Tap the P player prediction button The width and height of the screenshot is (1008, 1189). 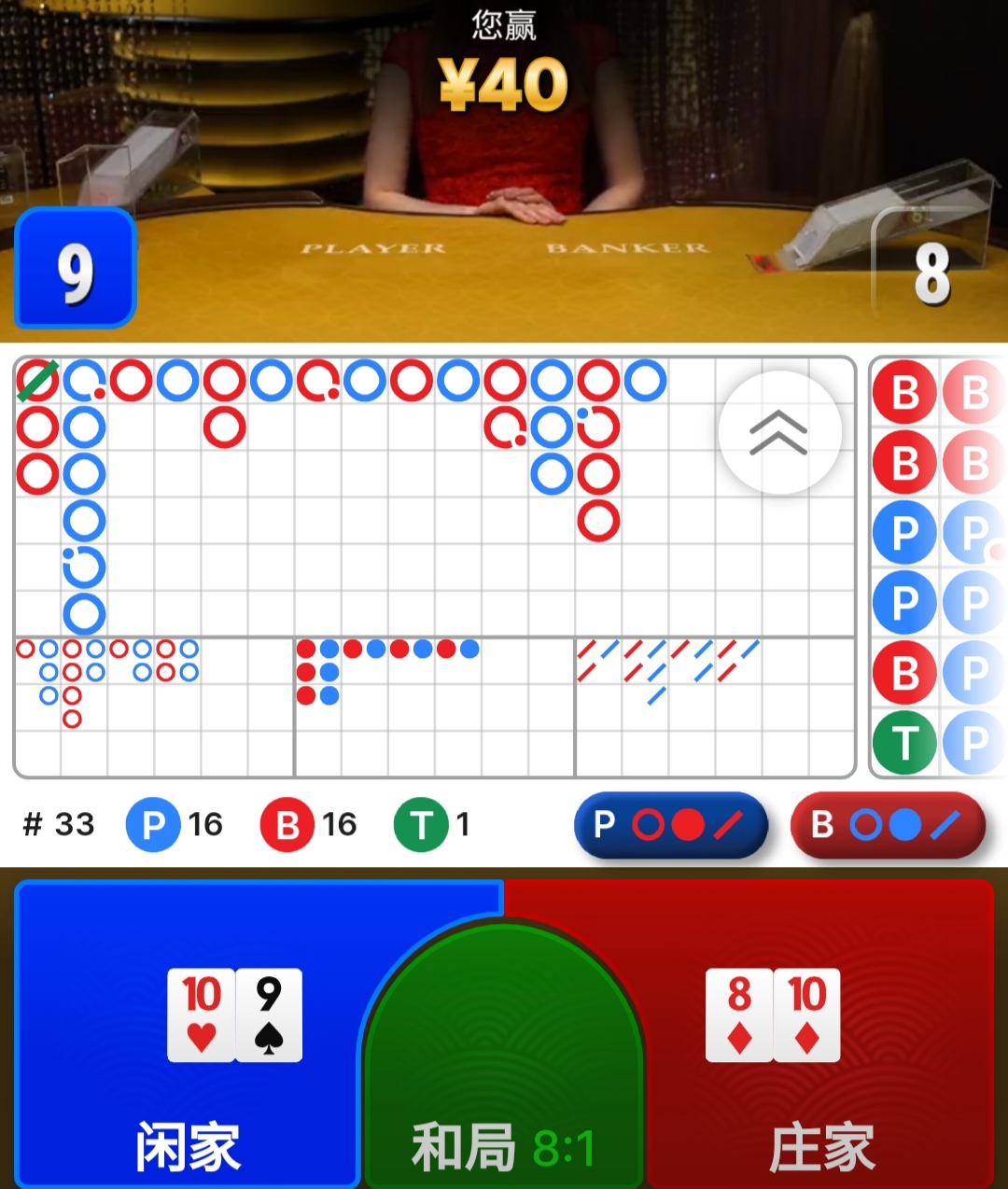[670, 825]
